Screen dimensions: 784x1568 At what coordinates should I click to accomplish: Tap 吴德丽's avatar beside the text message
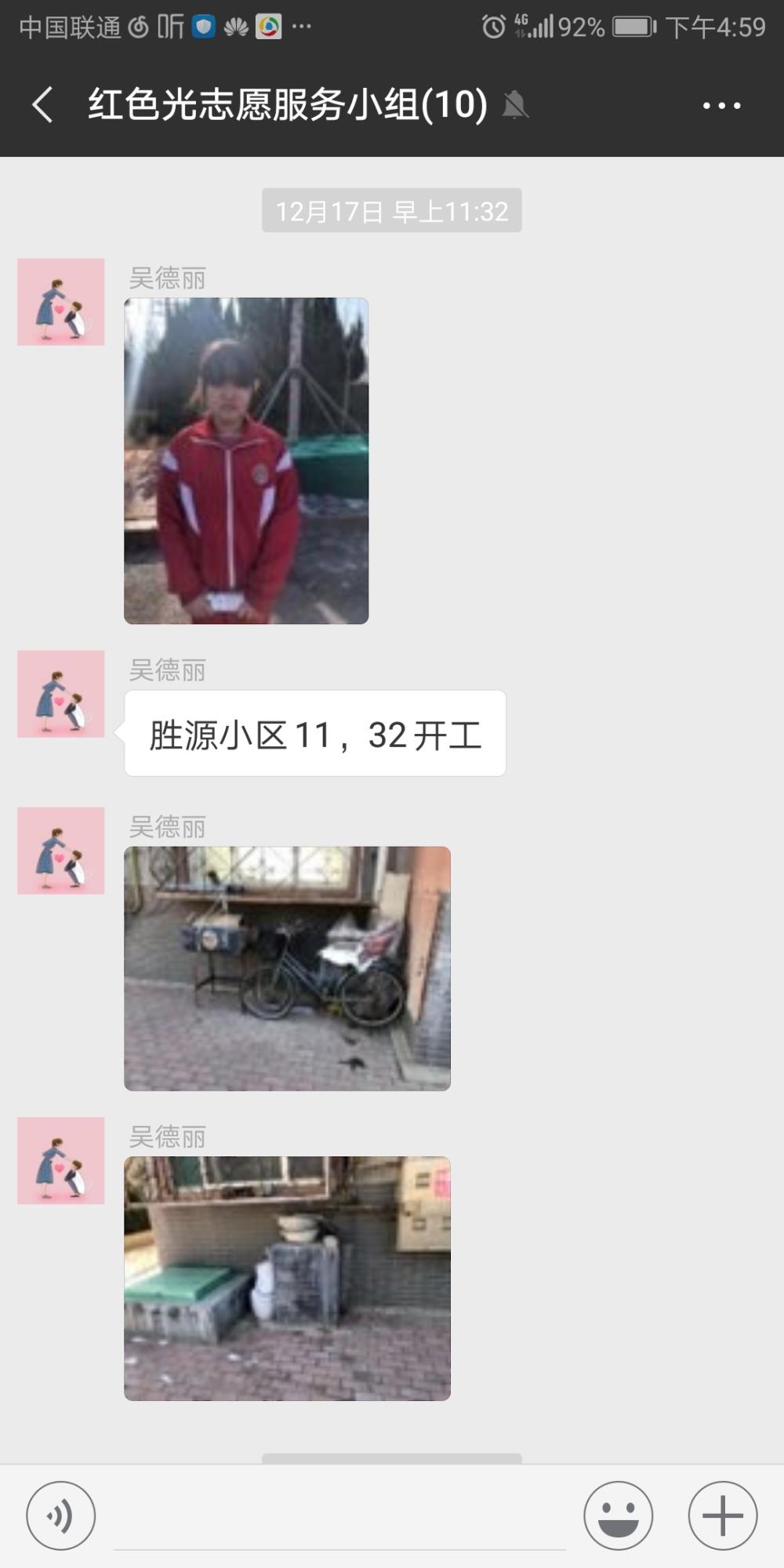[x=61, y=694]
